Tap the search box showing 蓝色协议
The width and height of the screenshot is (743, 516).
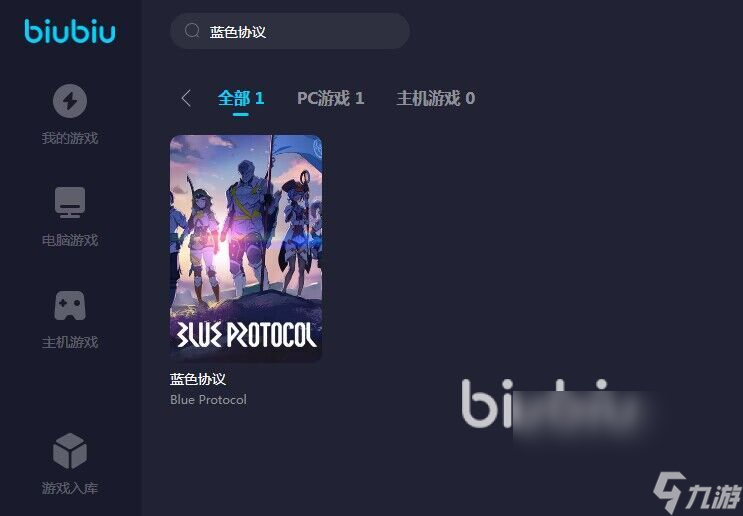[x=290, y=31]
